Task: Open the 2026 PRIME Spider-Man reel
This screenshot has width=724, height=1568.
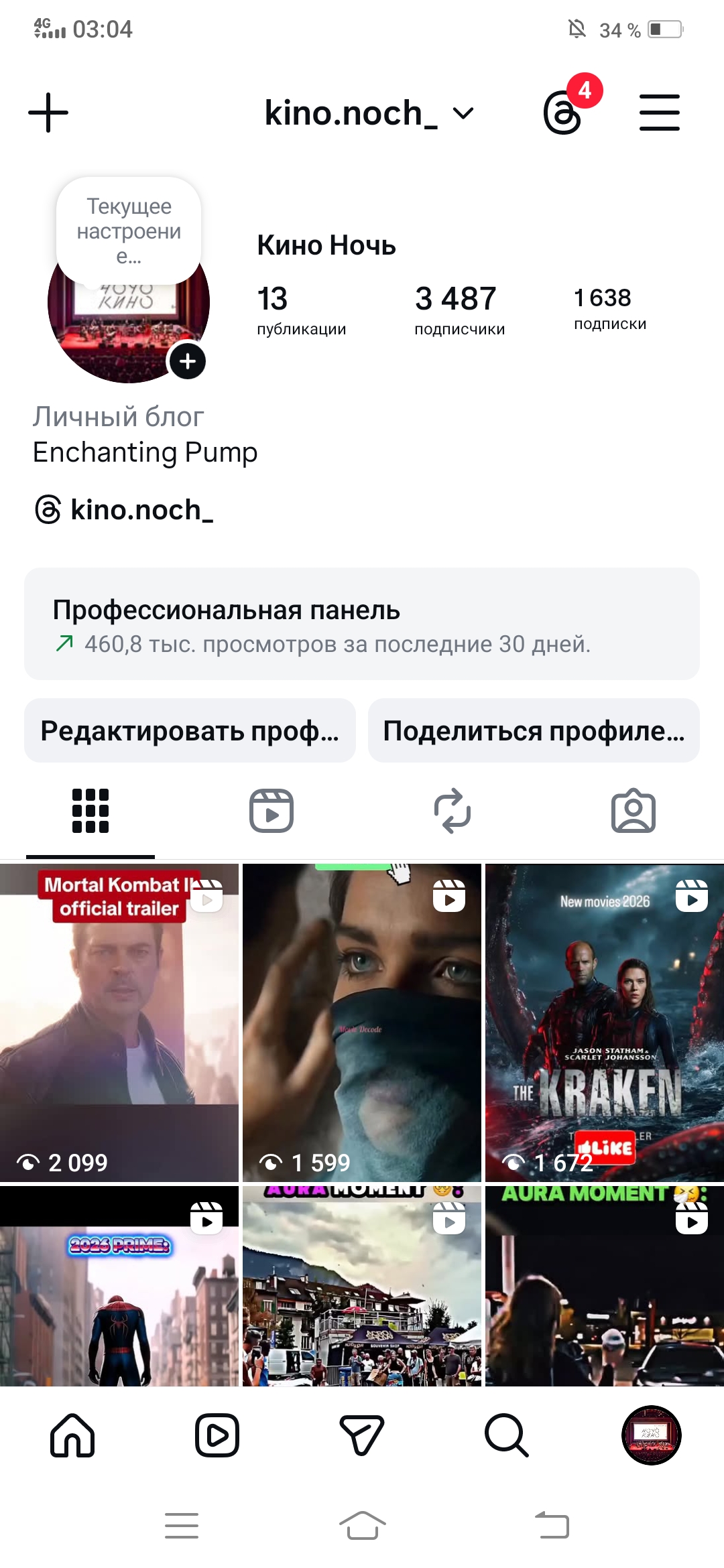Action: click(x=119, y=1285)
